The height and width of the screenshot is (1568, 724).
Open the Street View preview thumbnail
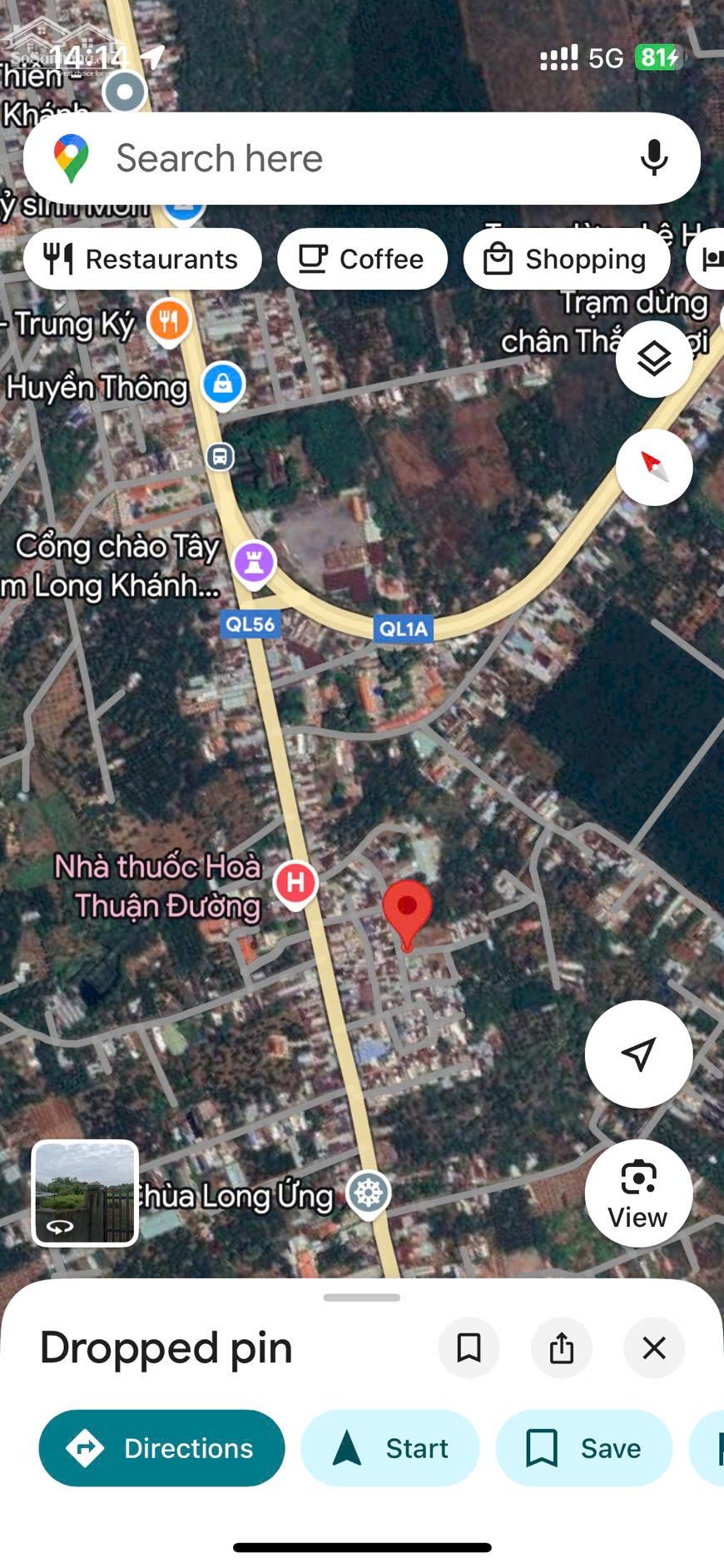click(x=83, y=1193)
